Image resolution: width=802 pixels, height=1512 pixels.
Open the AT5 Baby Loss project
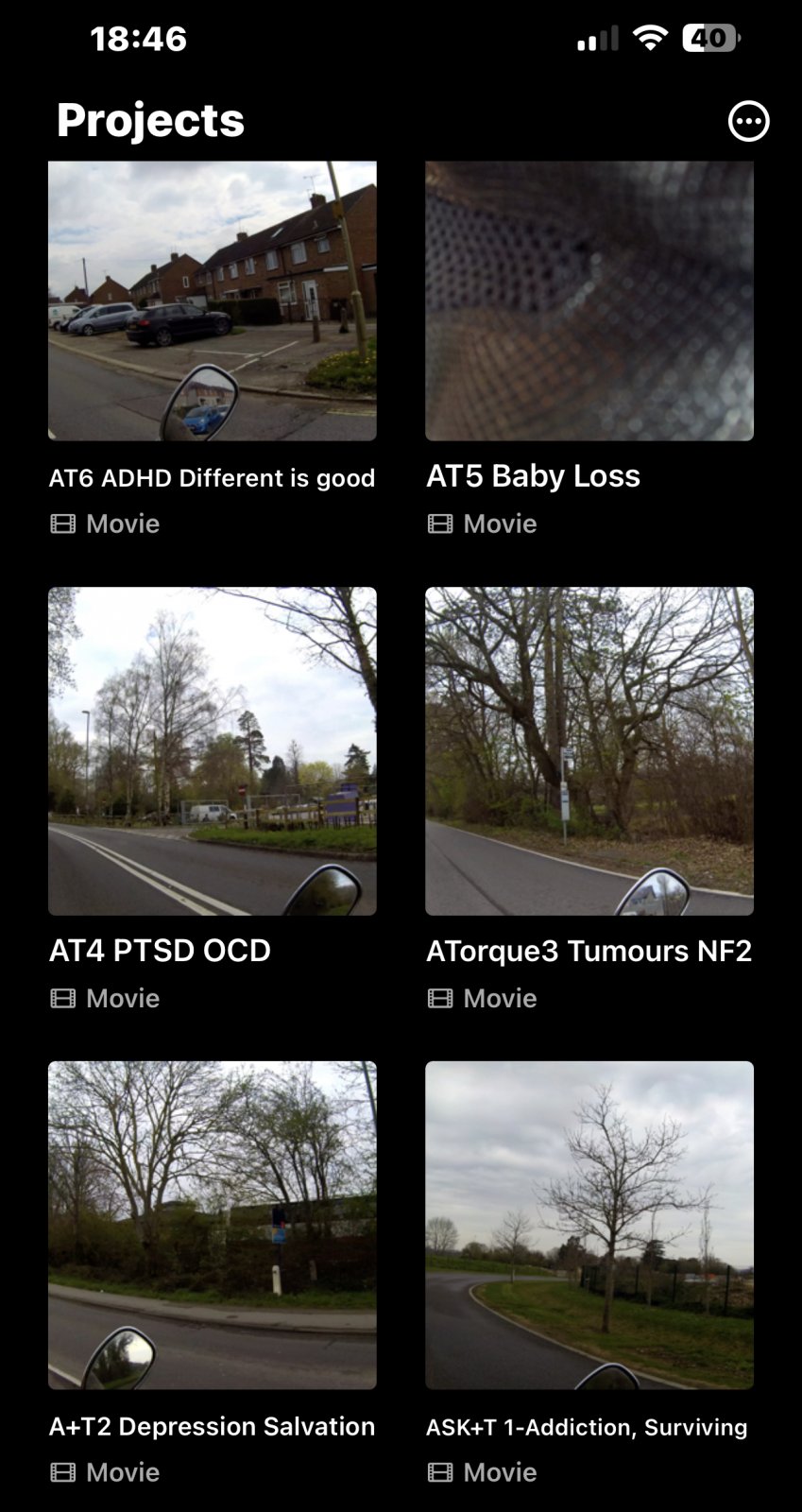(x=589, y=301)
